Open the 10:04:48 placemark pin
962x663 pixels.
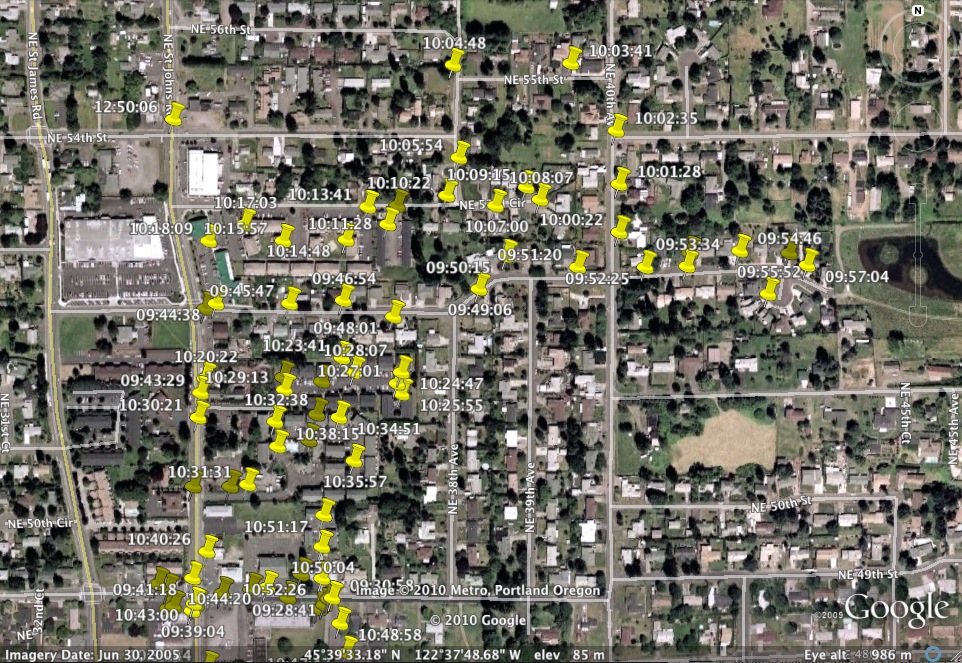[454, 60]
